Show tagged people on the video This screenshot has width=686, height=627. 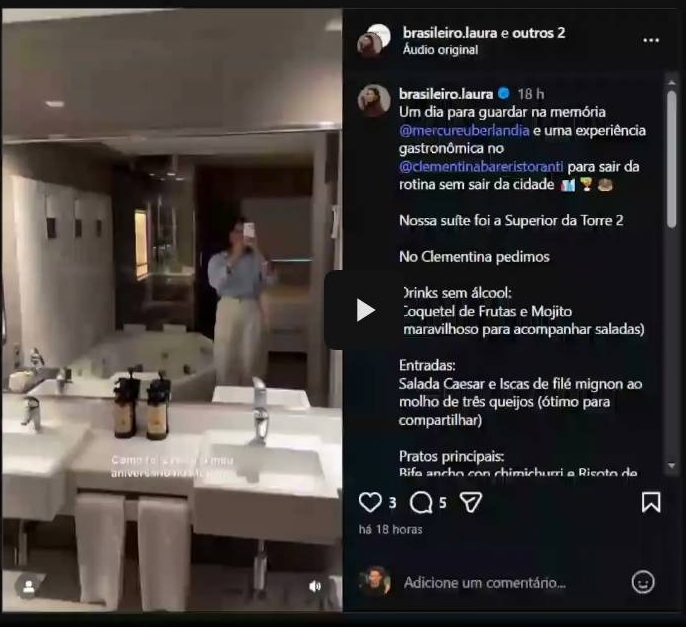(29, 586)
